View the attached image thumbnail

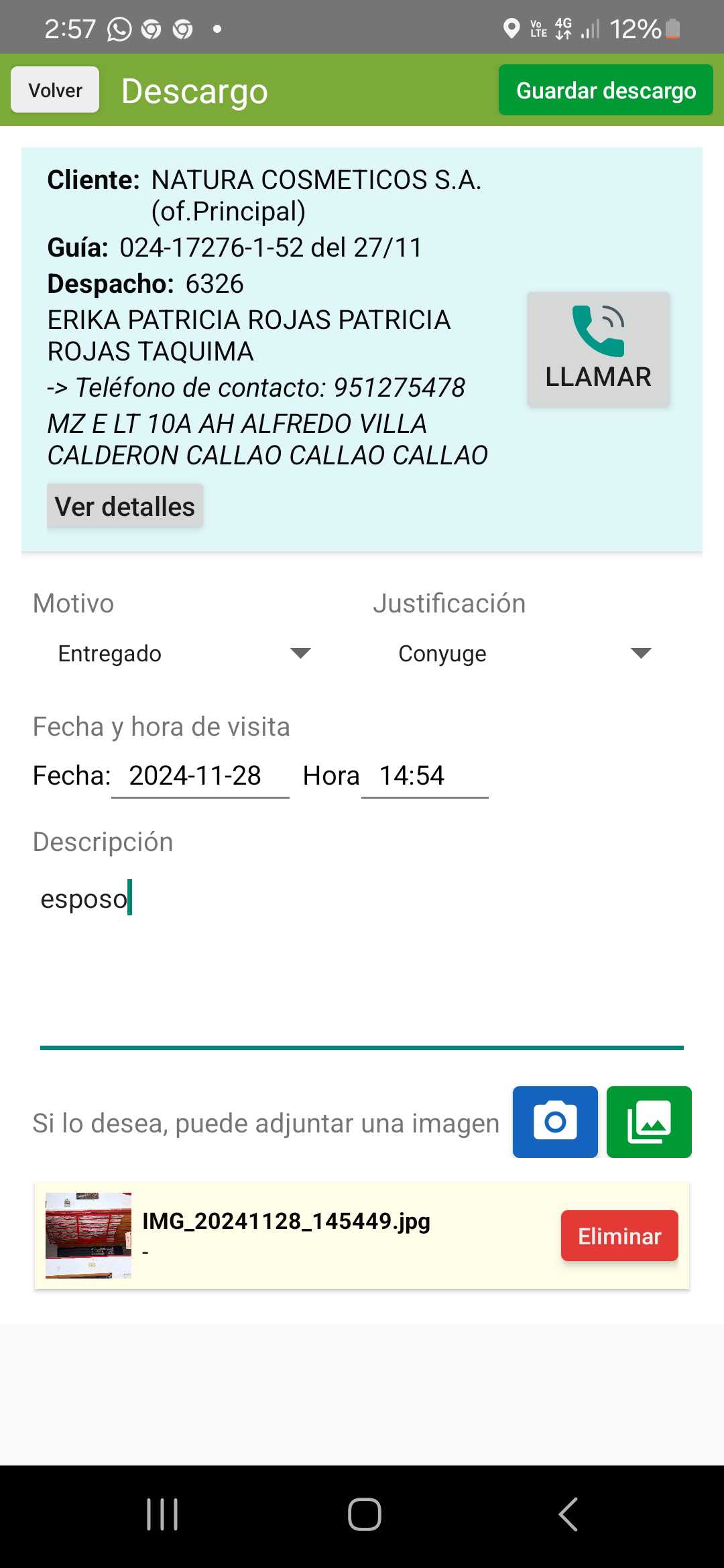pos(88,1236)
